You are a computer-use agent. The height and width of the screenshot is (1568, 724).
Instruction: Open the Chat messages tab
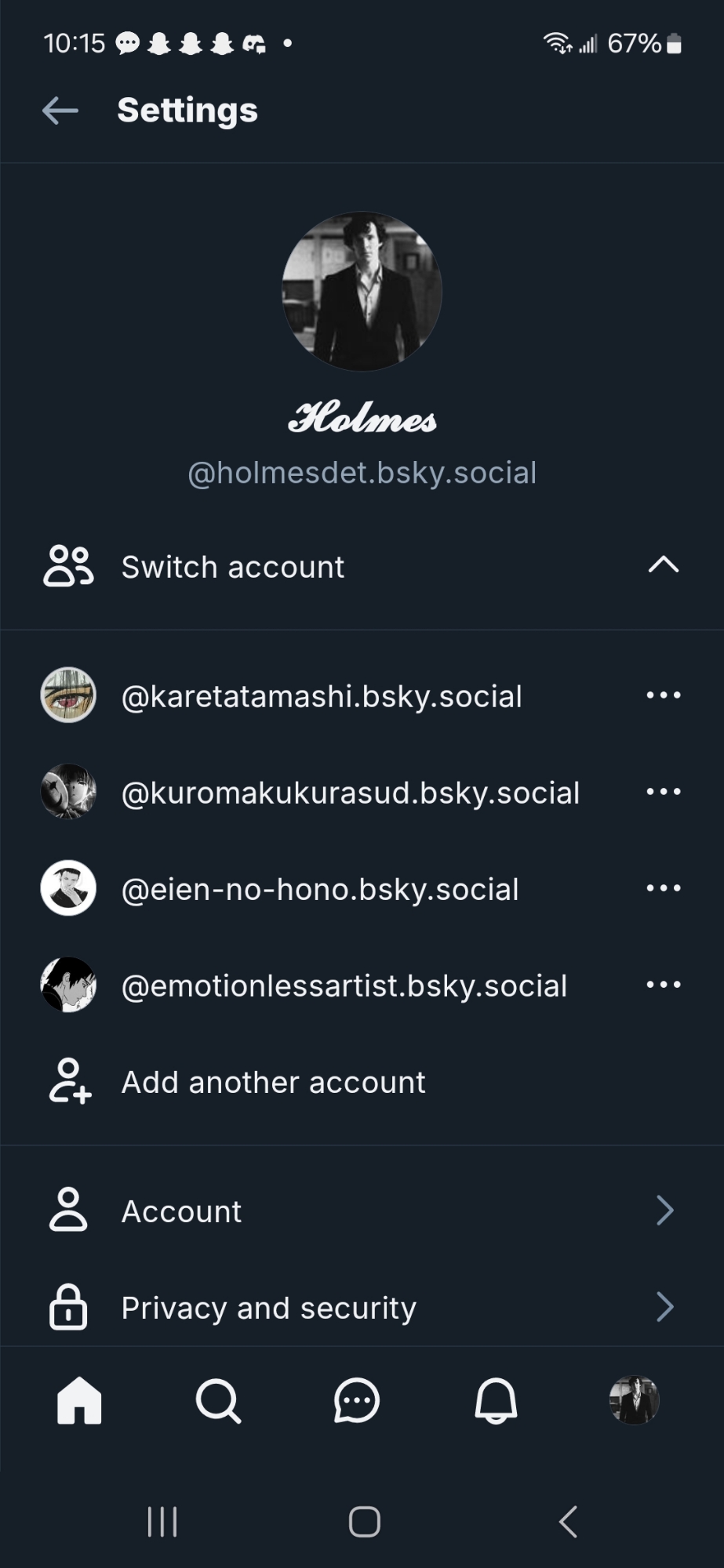click(x=357, y=1400)
